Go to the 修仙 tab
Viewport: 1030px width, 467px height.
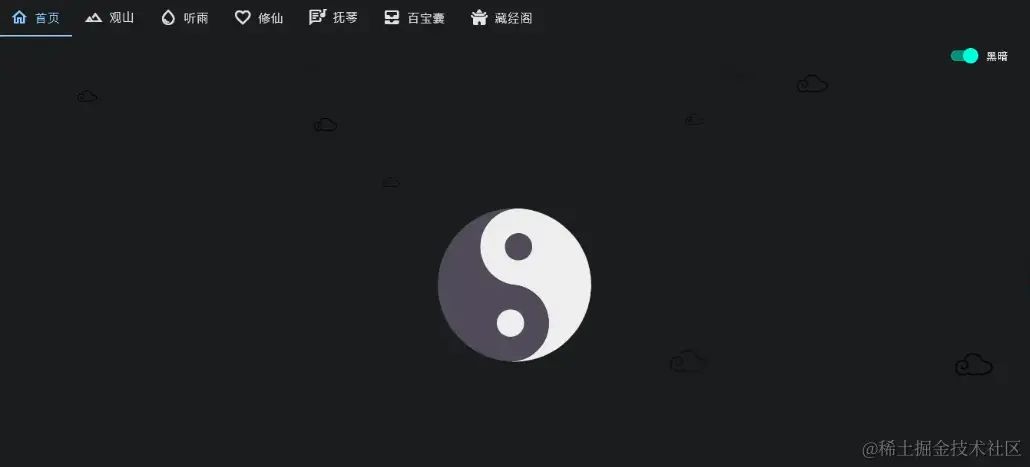point(259,17)
